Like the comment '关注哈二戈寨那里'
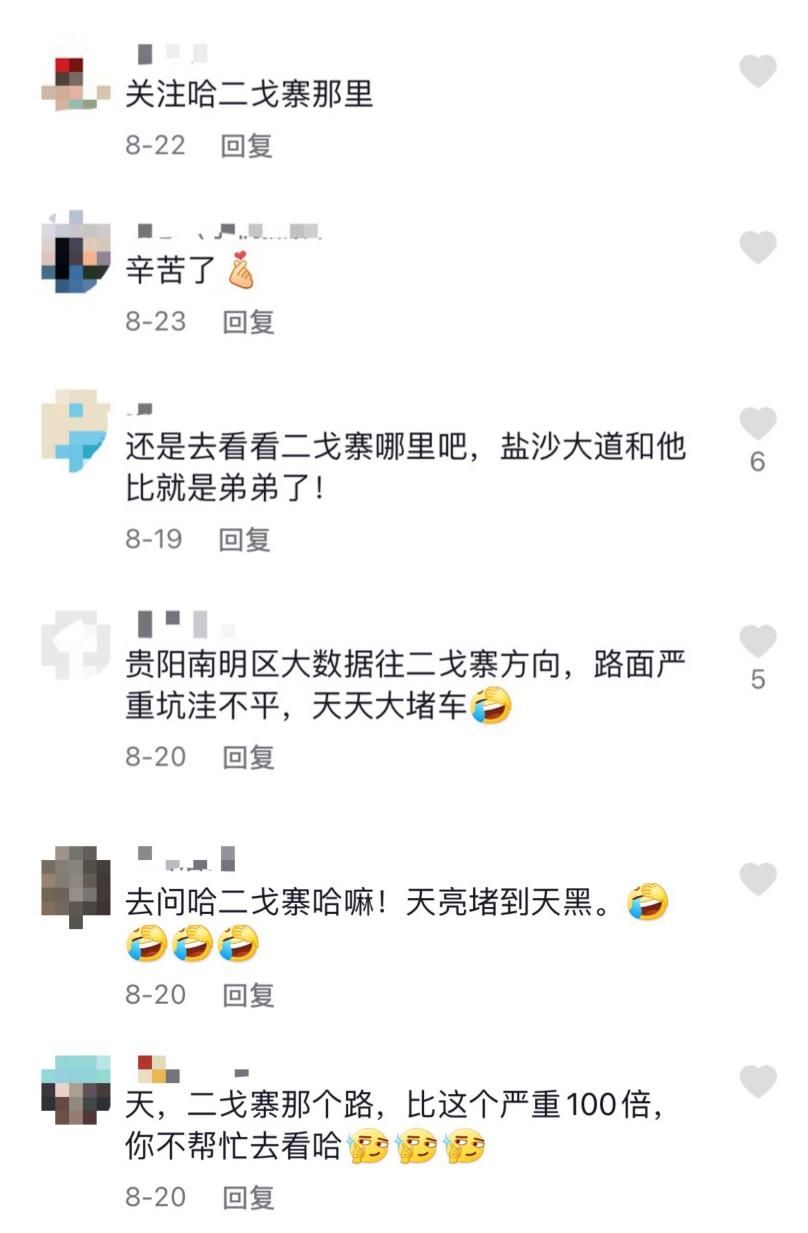The image size is (808, 1233). [757, 71]
